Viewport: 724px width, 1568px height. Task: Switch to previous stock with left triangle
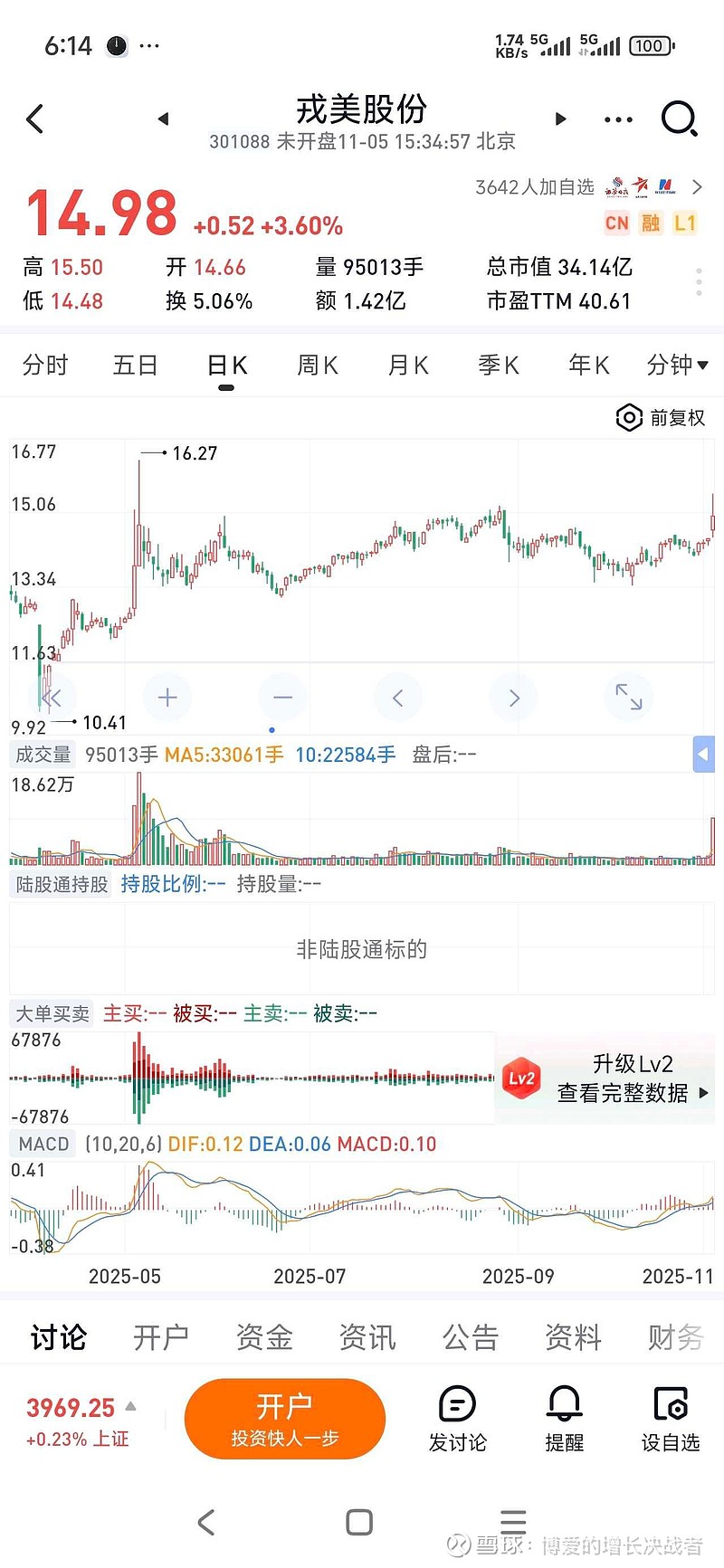coord(163,119)
